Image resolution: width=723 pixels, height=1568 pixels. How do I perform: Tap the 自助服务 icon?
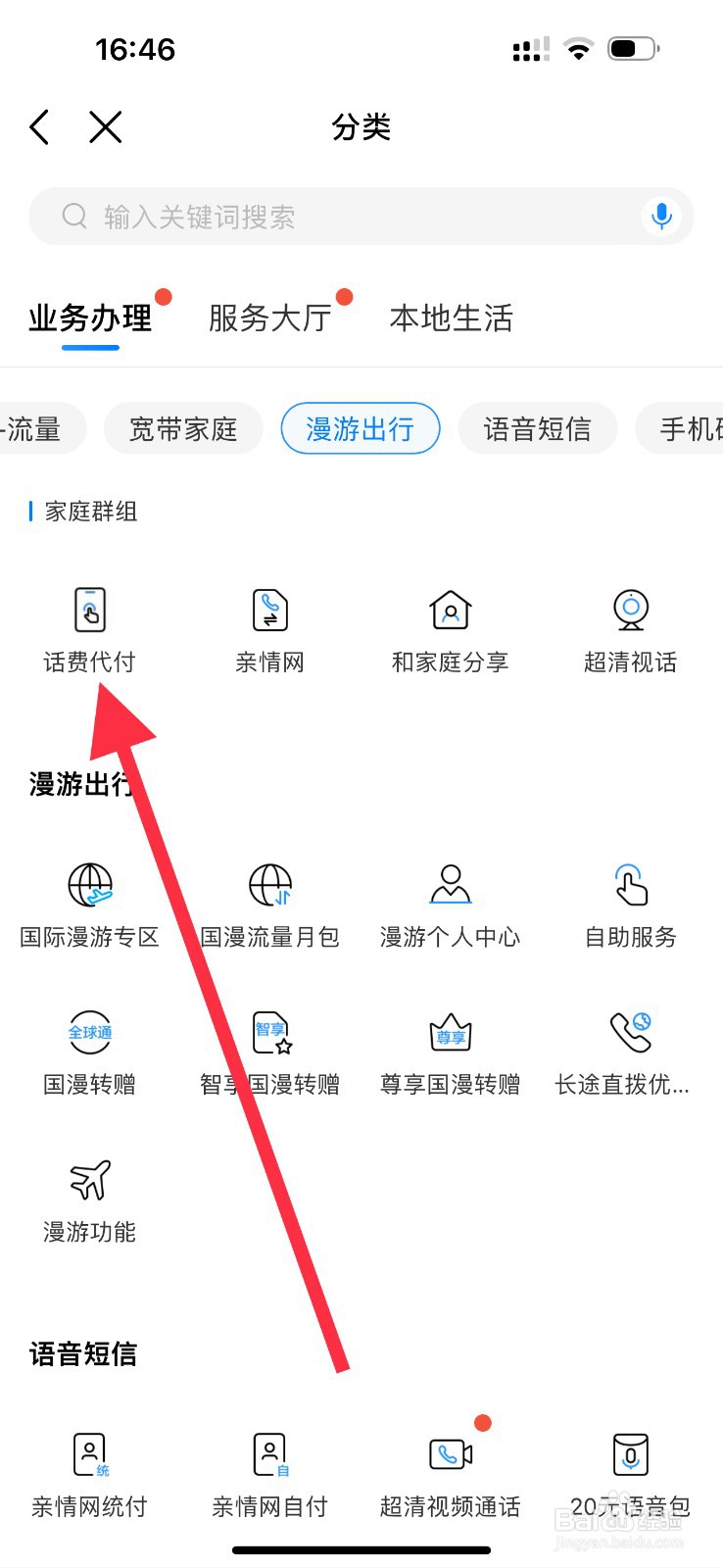tap(630, 902)
